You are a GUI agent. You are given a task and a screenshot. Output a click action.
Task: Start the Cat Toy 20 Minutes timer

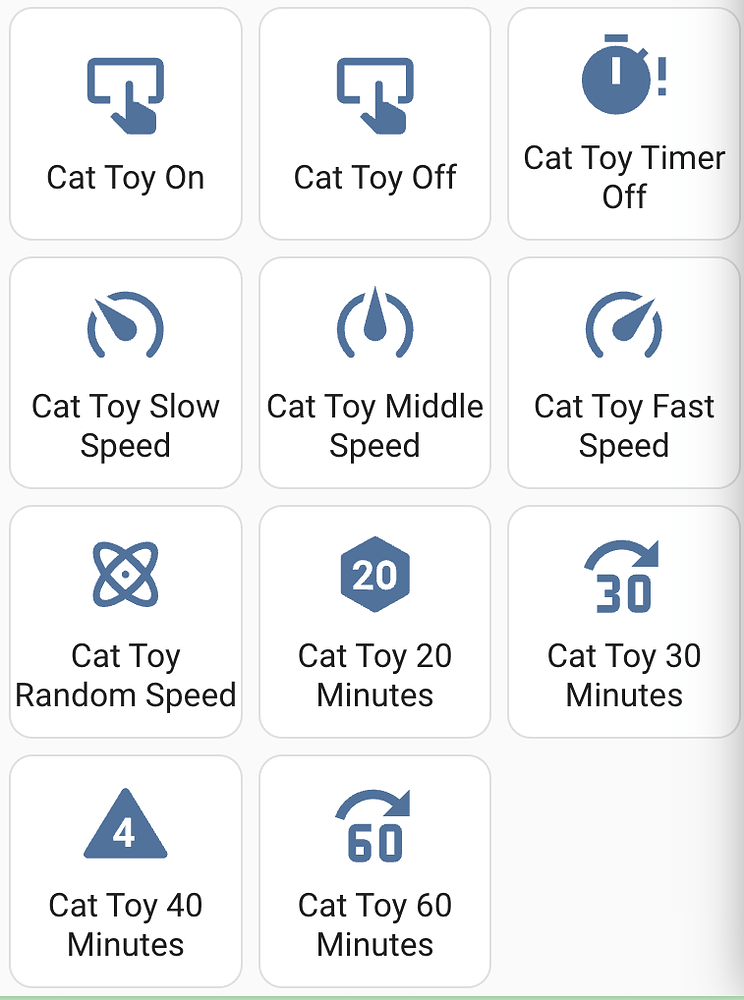point(375,622)
